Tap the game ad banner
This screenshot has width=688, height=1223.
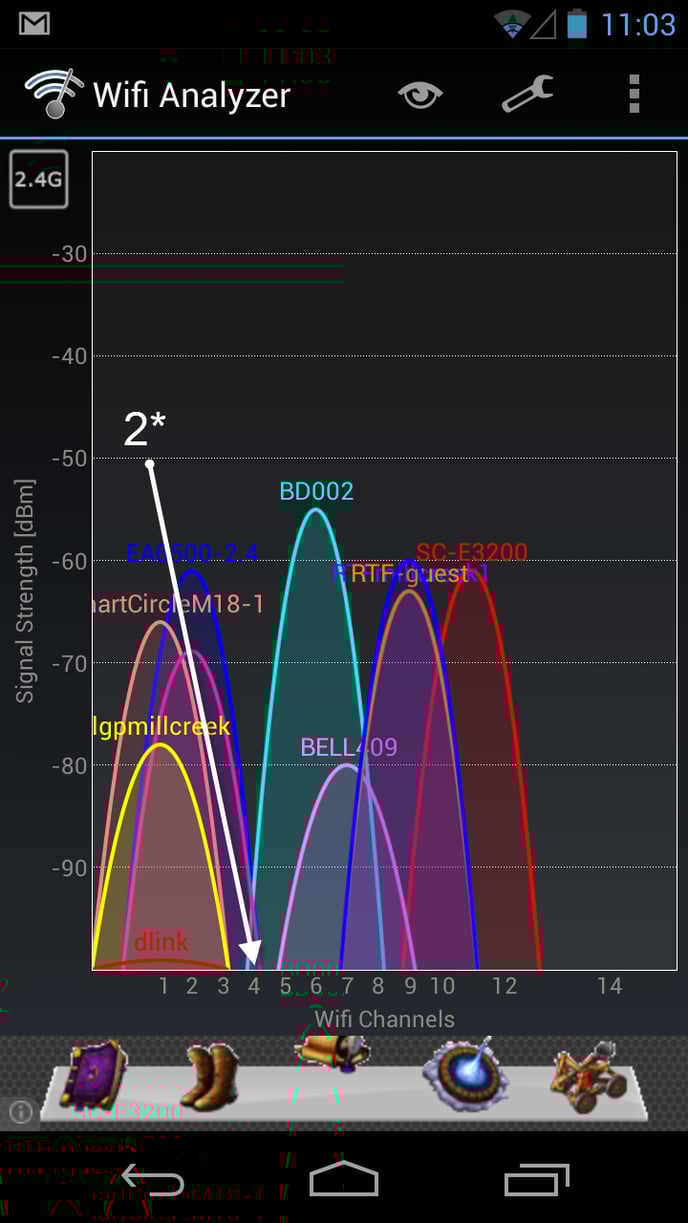(x=344, y=1082)
